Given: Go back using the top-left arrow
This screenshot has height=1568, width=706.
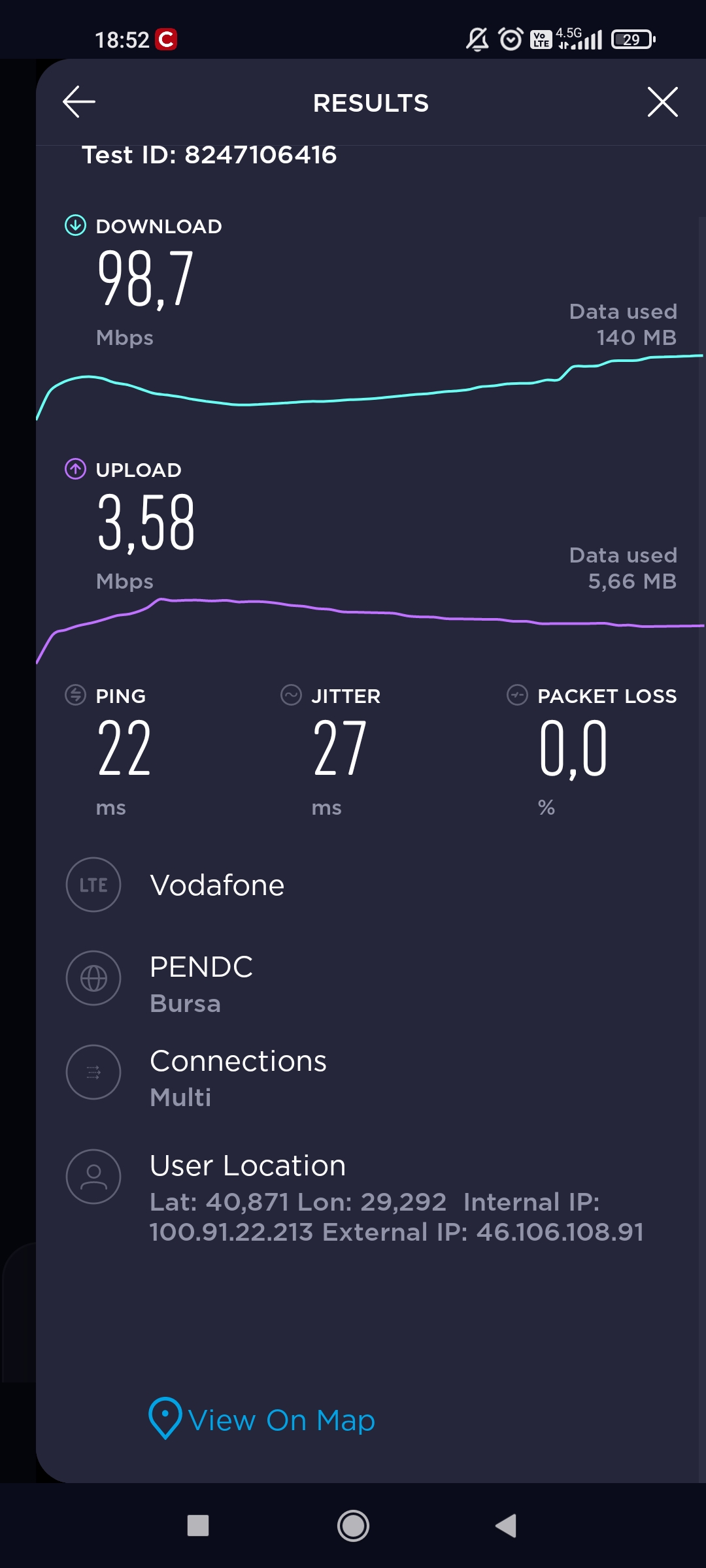Looking at the screenshot, I should click(79, 102).
